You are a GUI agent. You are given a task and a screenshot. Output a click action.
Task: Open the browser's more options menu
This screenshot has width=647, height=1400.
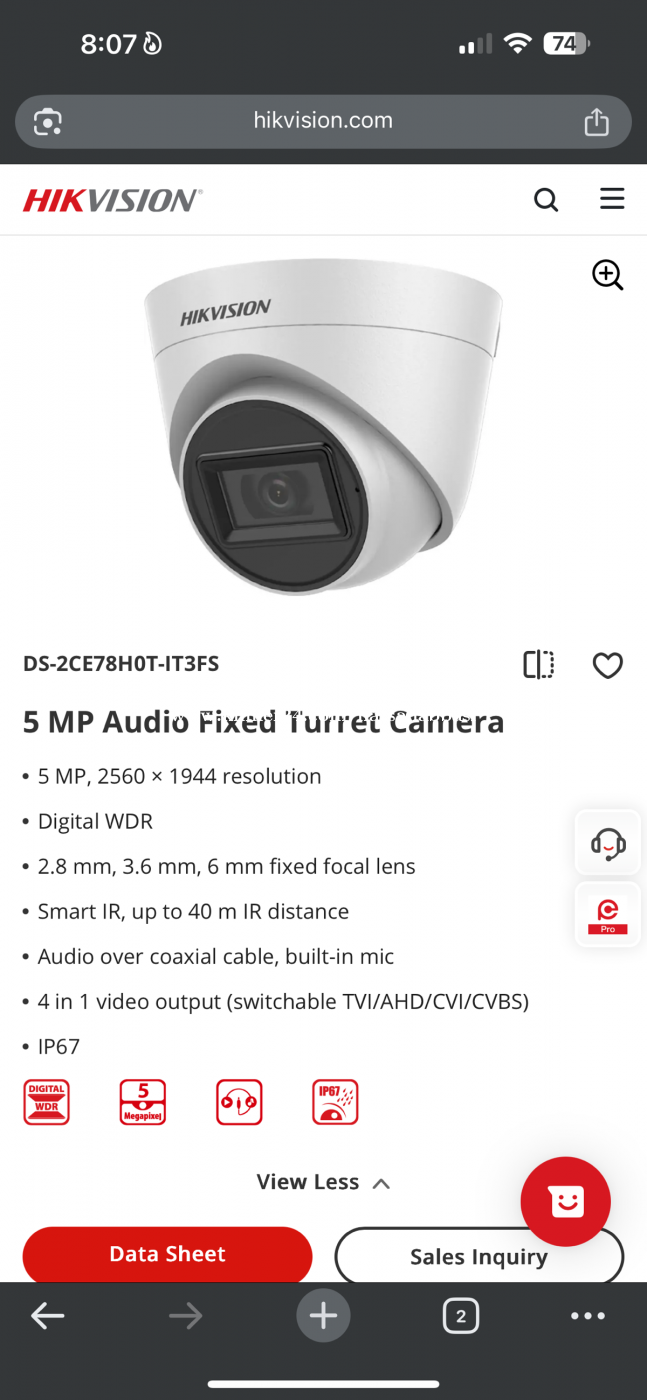[x=588, y=1316]
